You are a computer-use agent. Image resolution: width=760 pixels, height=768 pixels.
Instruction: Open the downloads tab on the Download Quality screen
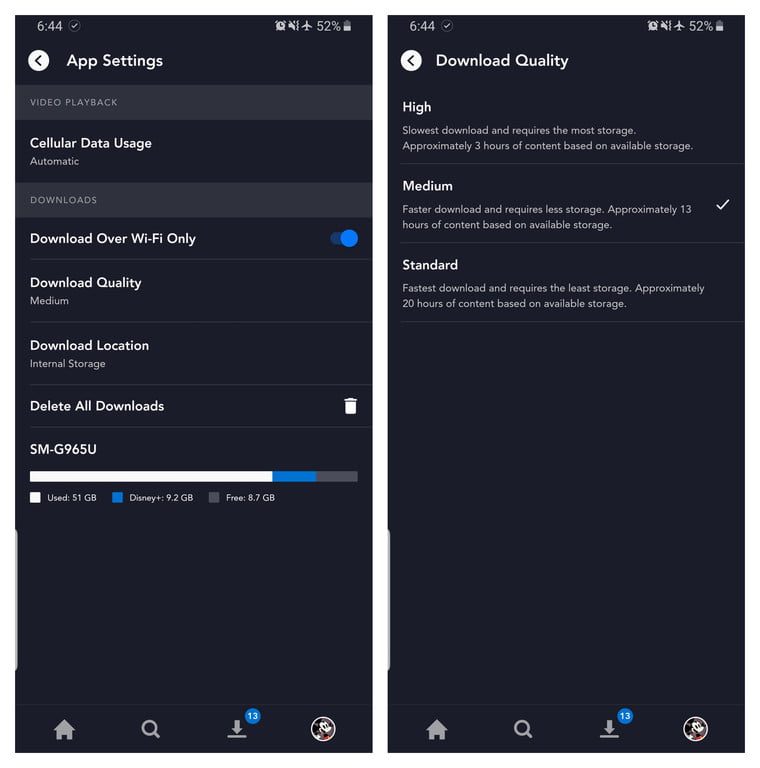point(610,729)
